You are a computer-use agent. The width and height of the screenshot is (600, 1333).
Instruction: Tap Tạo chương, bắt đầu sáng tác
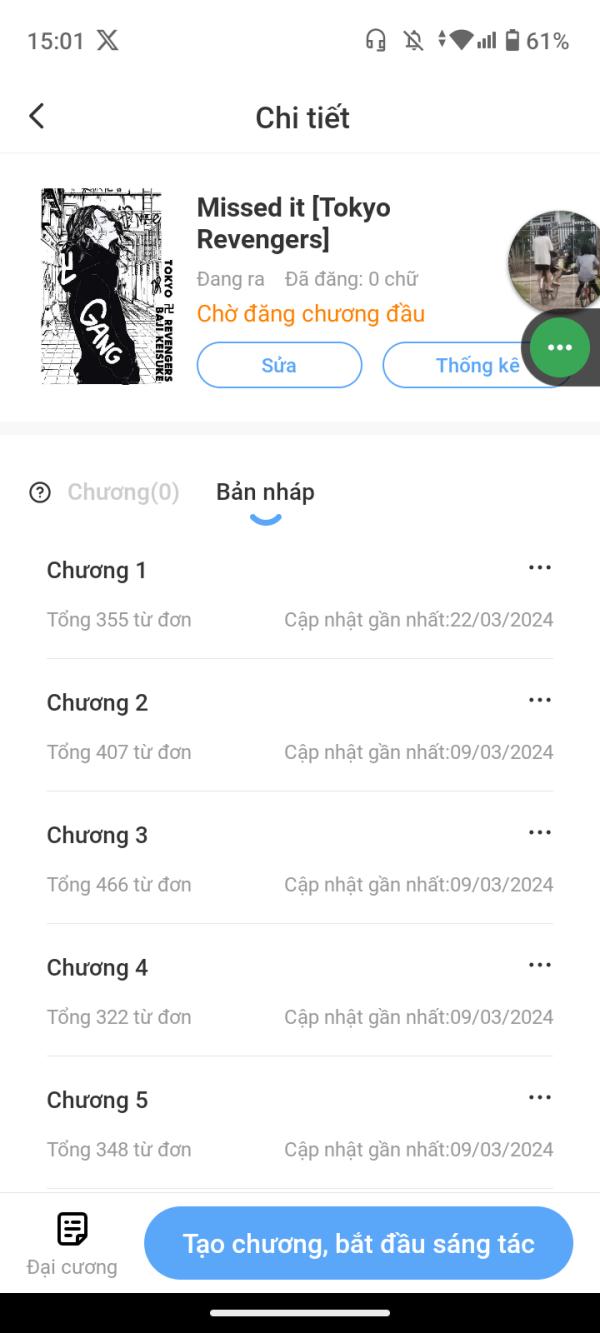[358, 1243]
